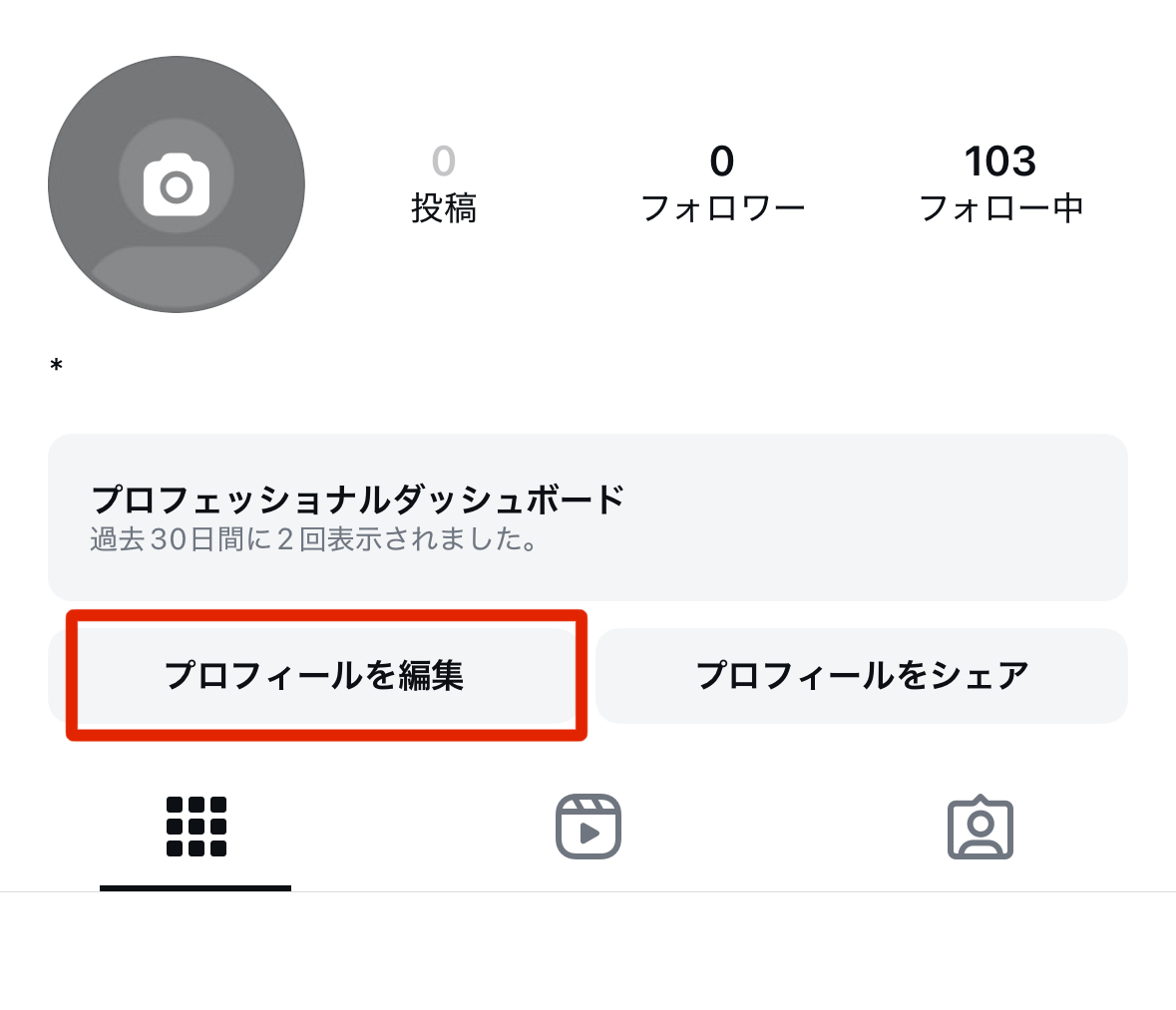Switch to the tagged photos tab
This screenshot has height=1010, width=1176.
pyautogui.click(x=980, y=827)
